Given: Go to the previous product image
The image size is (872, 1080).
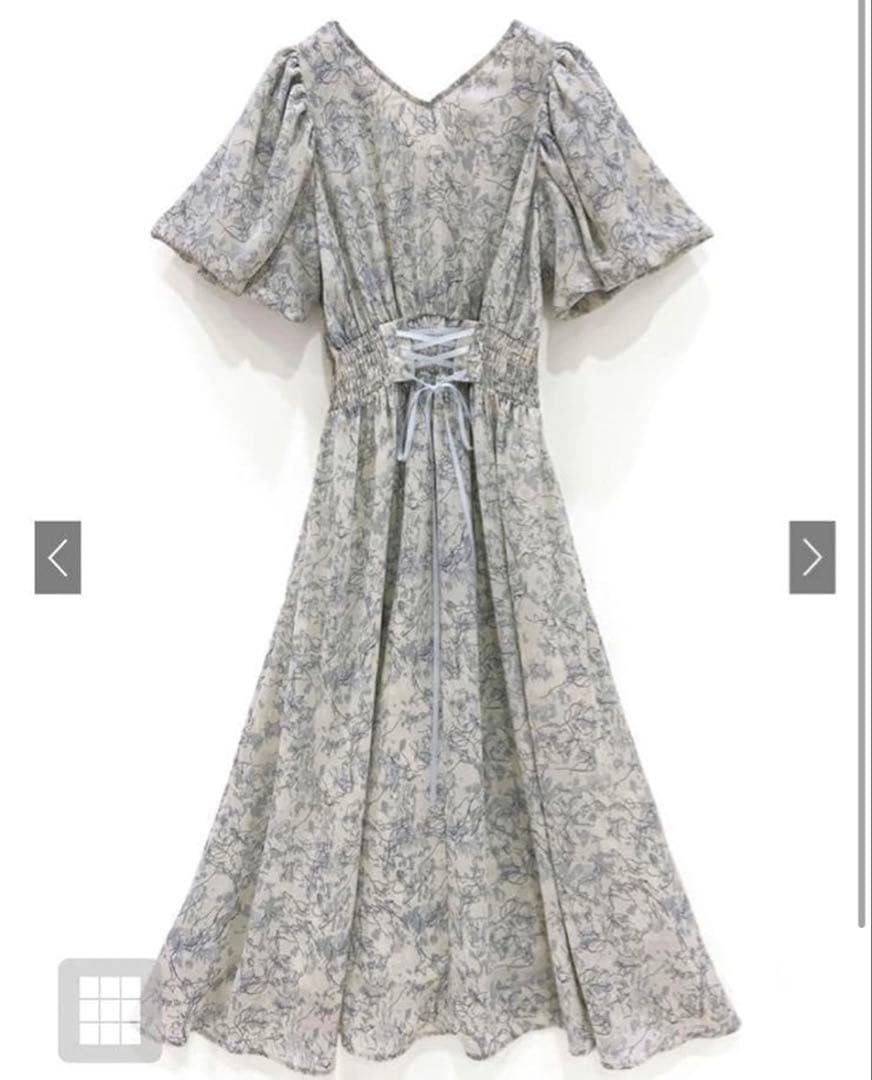Looking at the screenshot, I should click(x=58, y=557).
